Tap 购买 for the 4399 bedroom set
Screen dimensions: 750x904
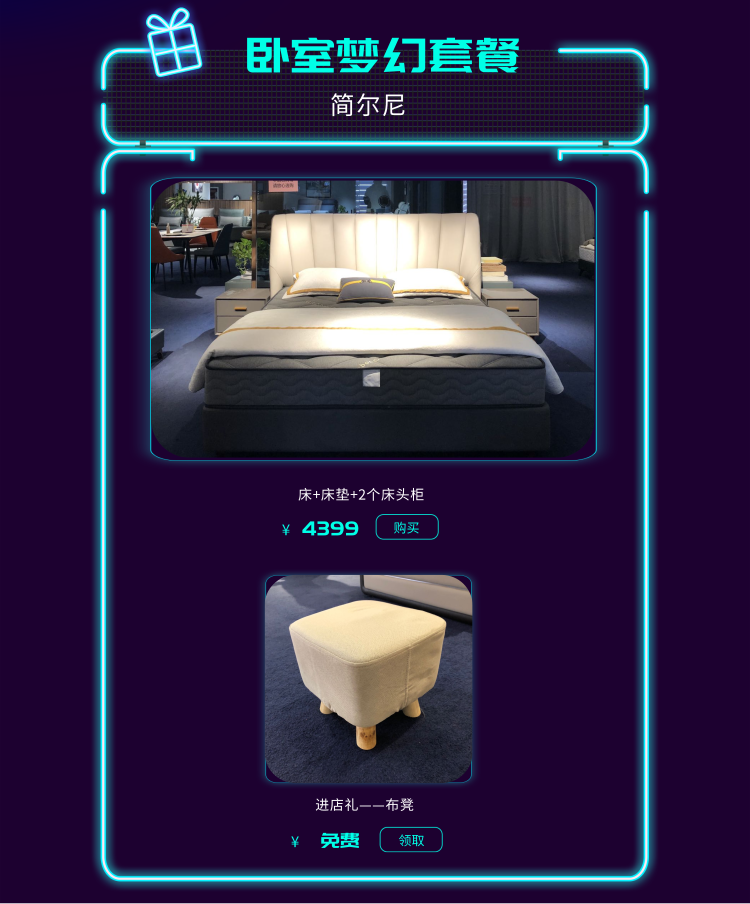click(407, 527)
